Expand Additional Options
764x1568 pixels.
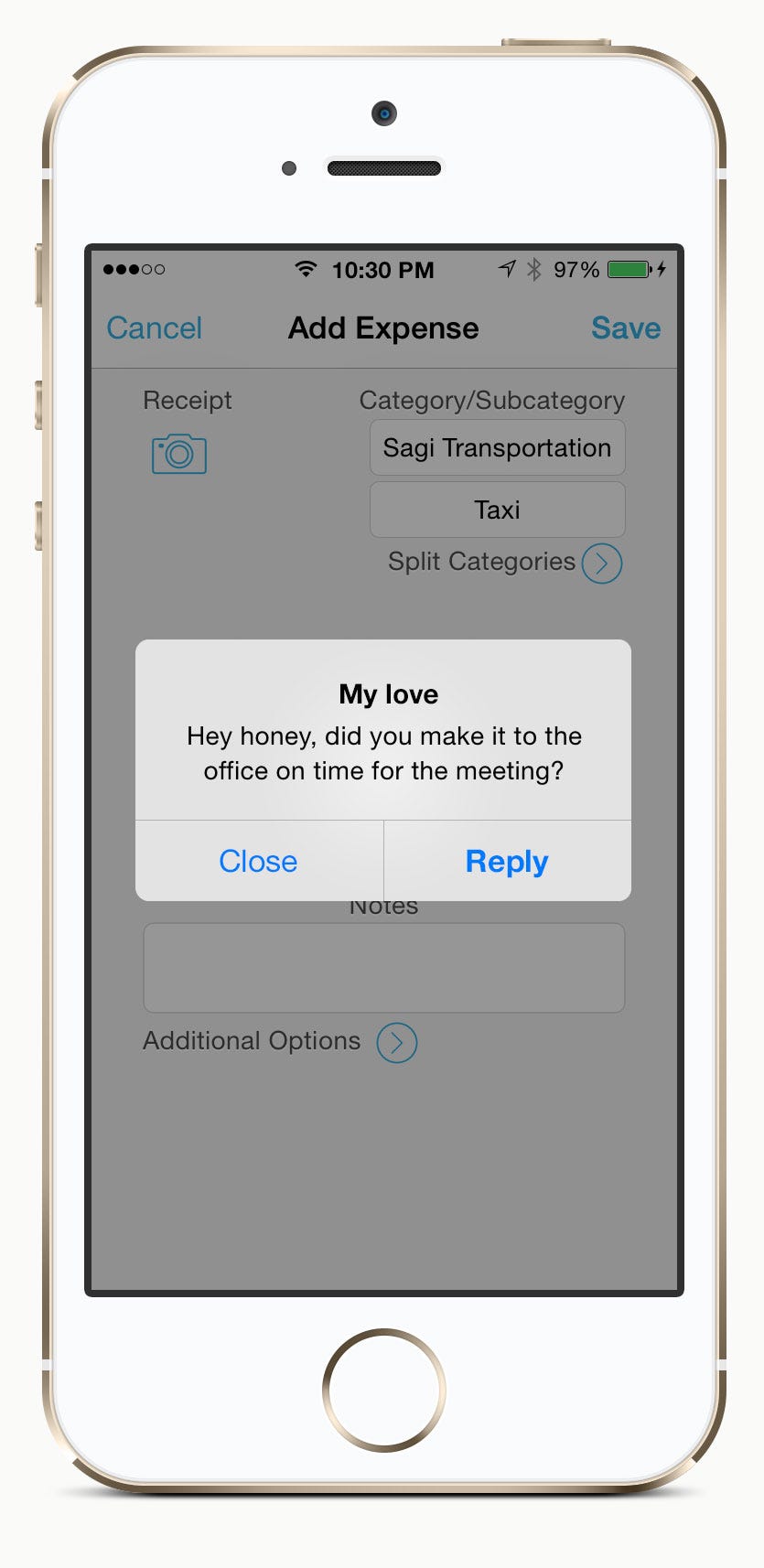tap(396, 1042)
